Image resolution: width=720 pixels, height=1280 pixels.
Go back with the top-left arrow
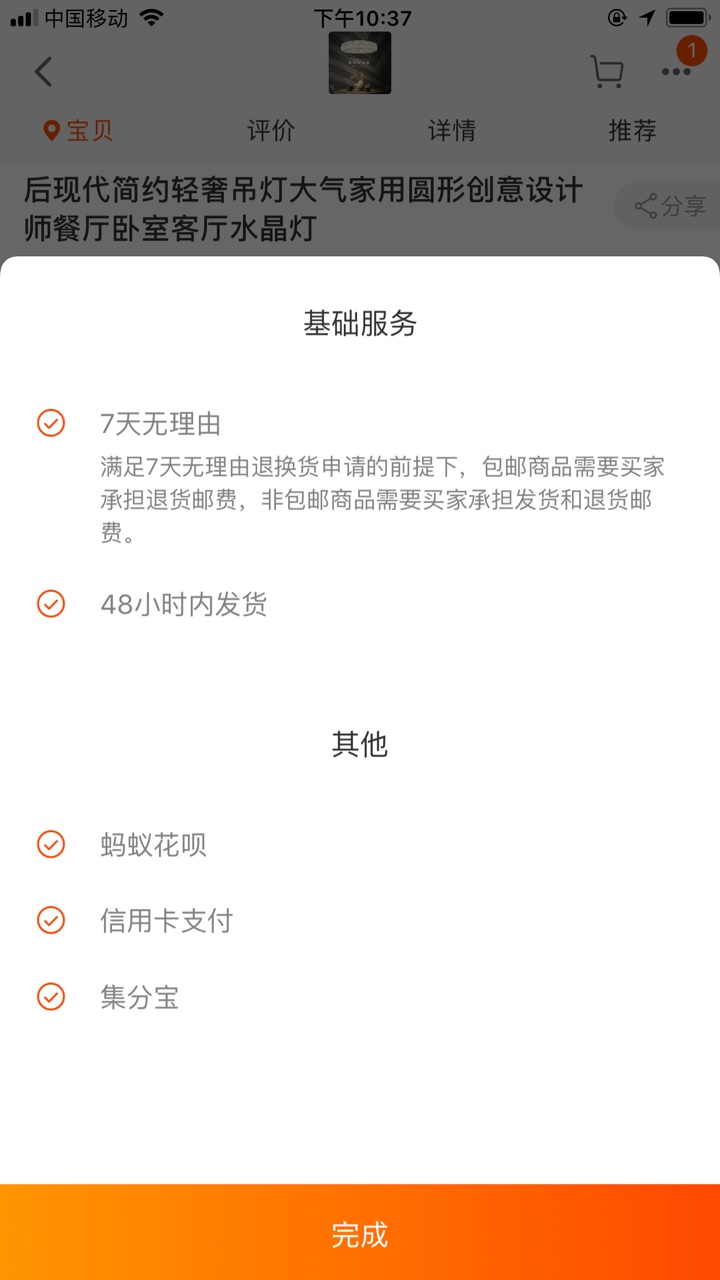point(43,72)
